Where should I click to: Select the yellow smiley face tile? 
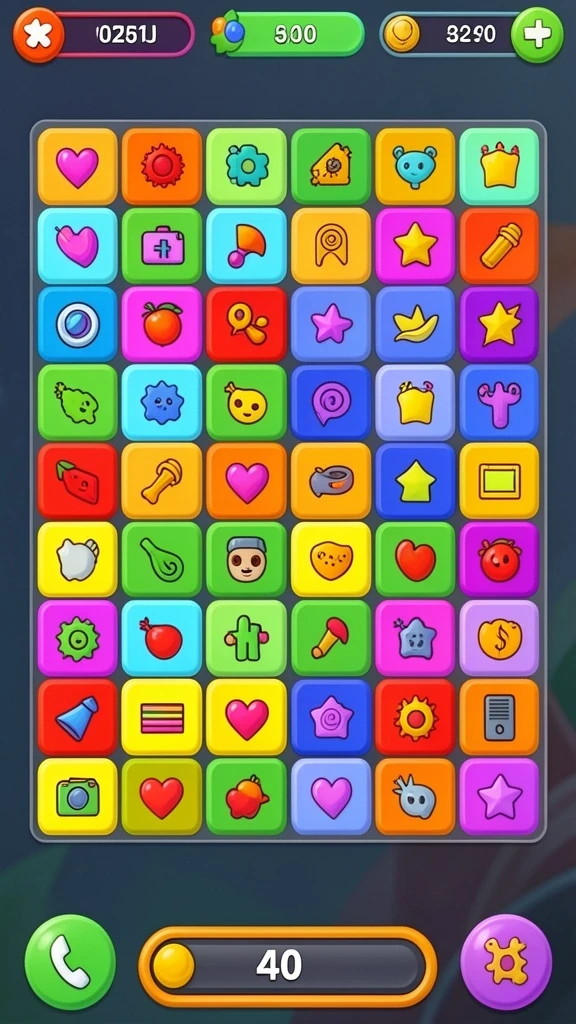coord(246,402)
